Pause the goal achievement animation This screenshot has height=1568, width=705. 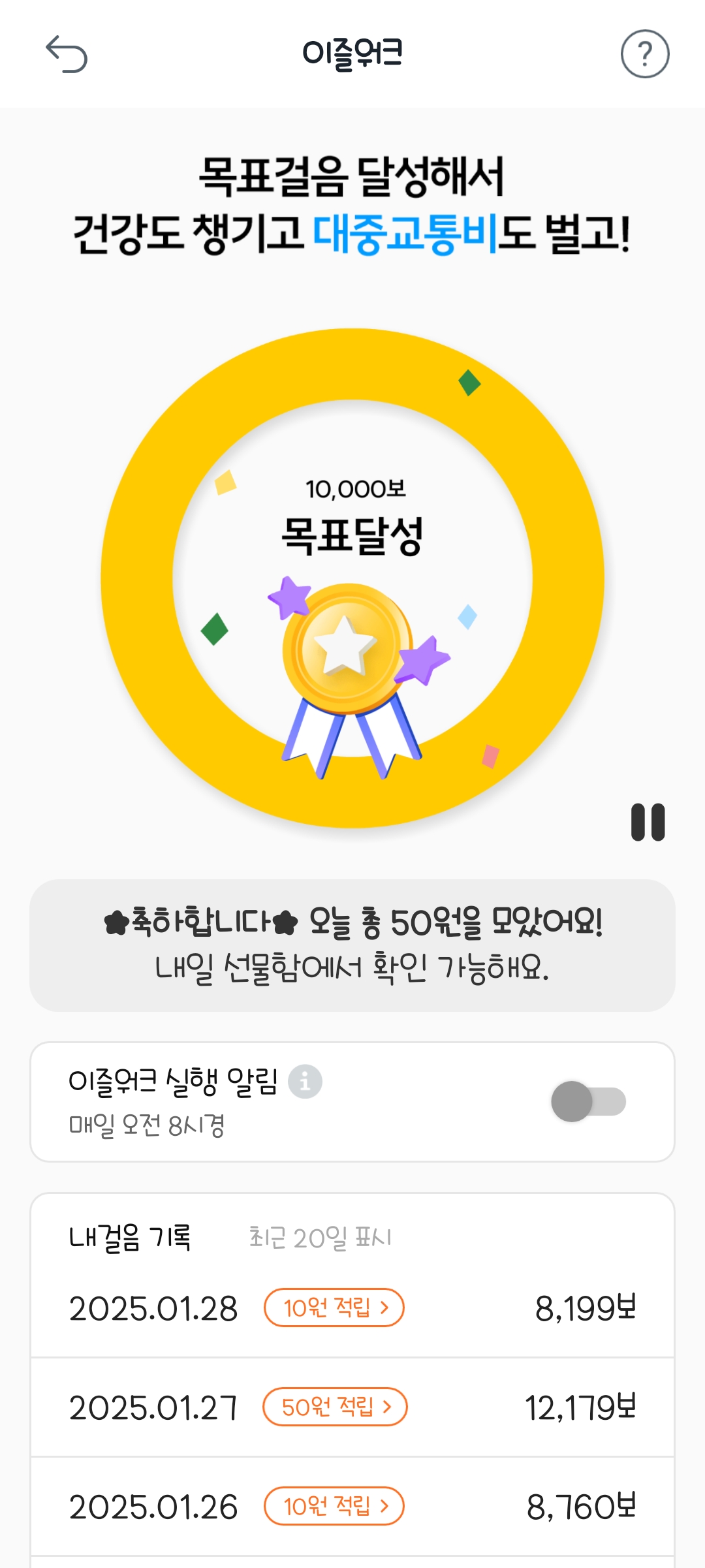tap(648, 822)
